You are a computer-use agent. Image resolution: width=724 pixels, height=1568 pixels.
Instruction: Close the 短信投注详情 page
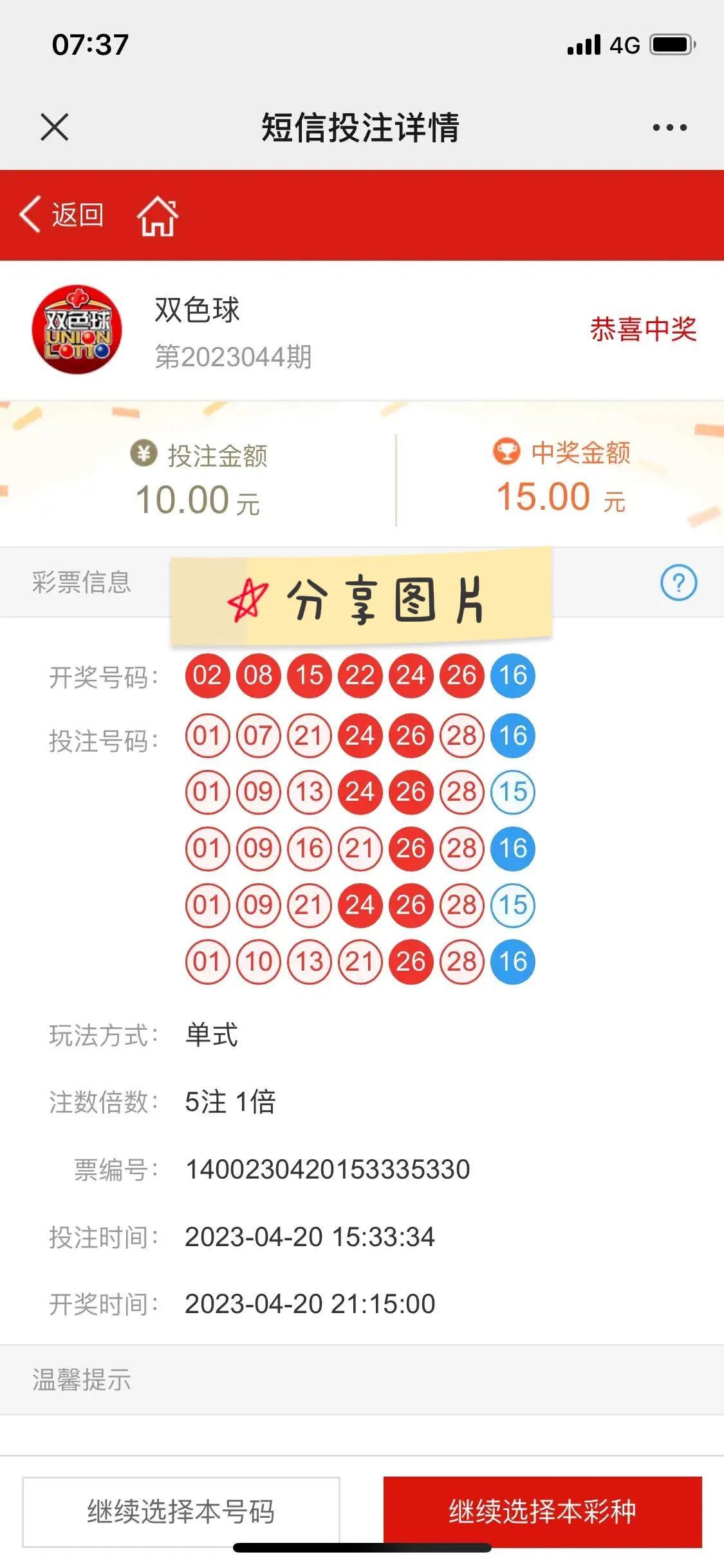coord(55,127)
